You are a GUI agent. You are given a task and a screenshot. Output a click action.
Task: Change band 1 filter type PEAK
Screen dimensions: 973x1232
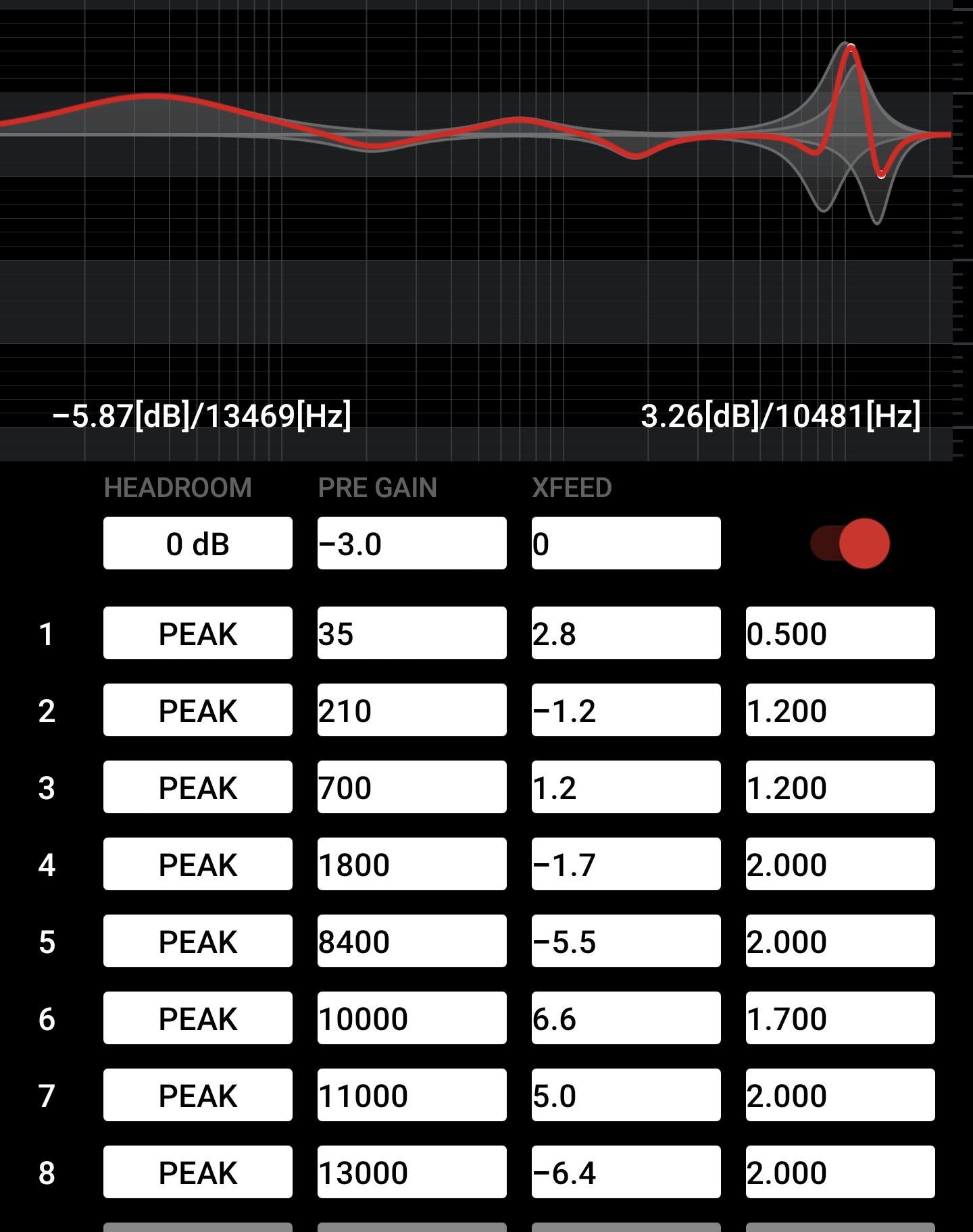pyautogui.click(x=197, y=634)
